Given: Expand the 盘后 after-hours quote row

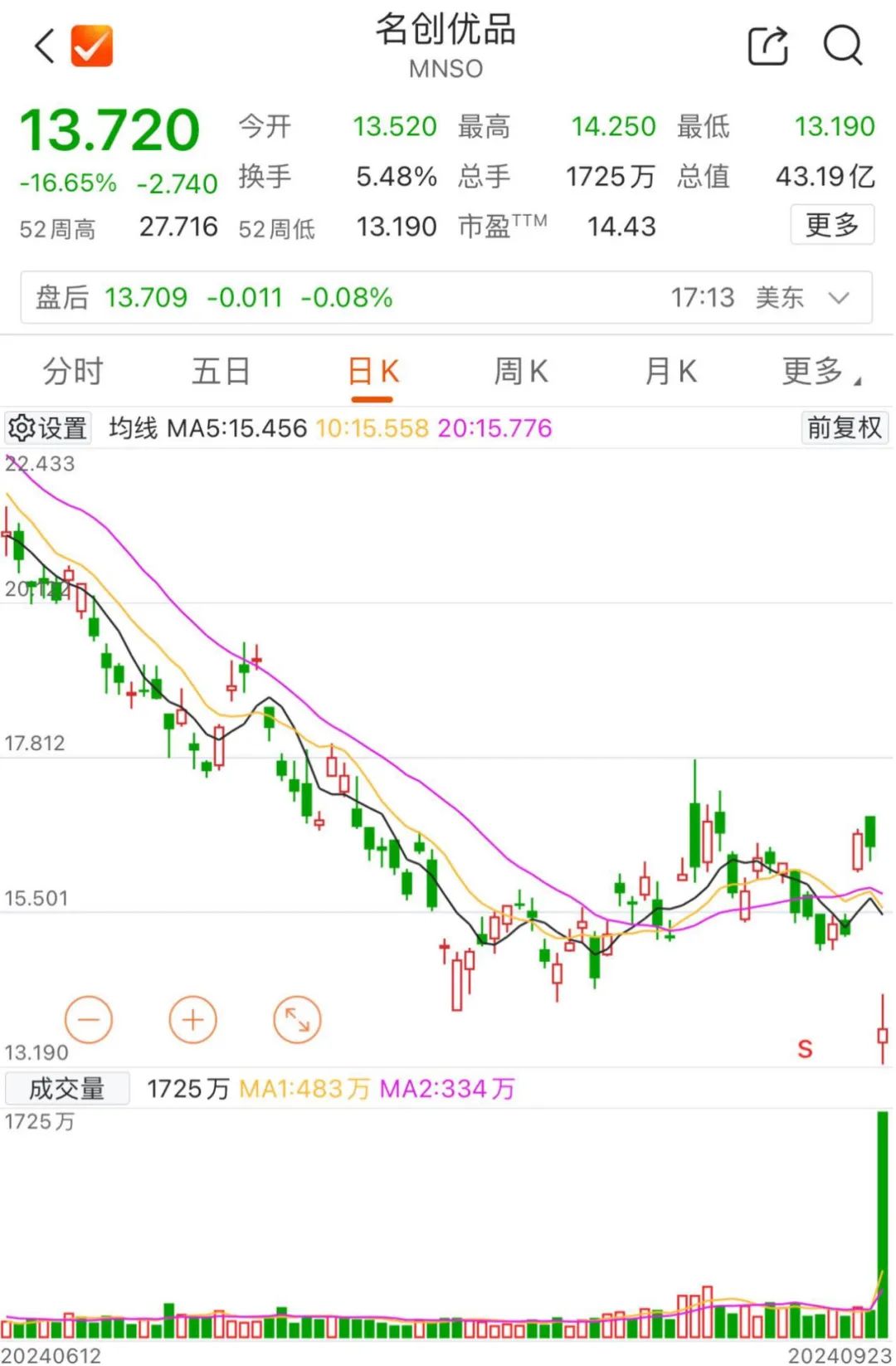Looking at the screenshot, I should tap(839, 298).
